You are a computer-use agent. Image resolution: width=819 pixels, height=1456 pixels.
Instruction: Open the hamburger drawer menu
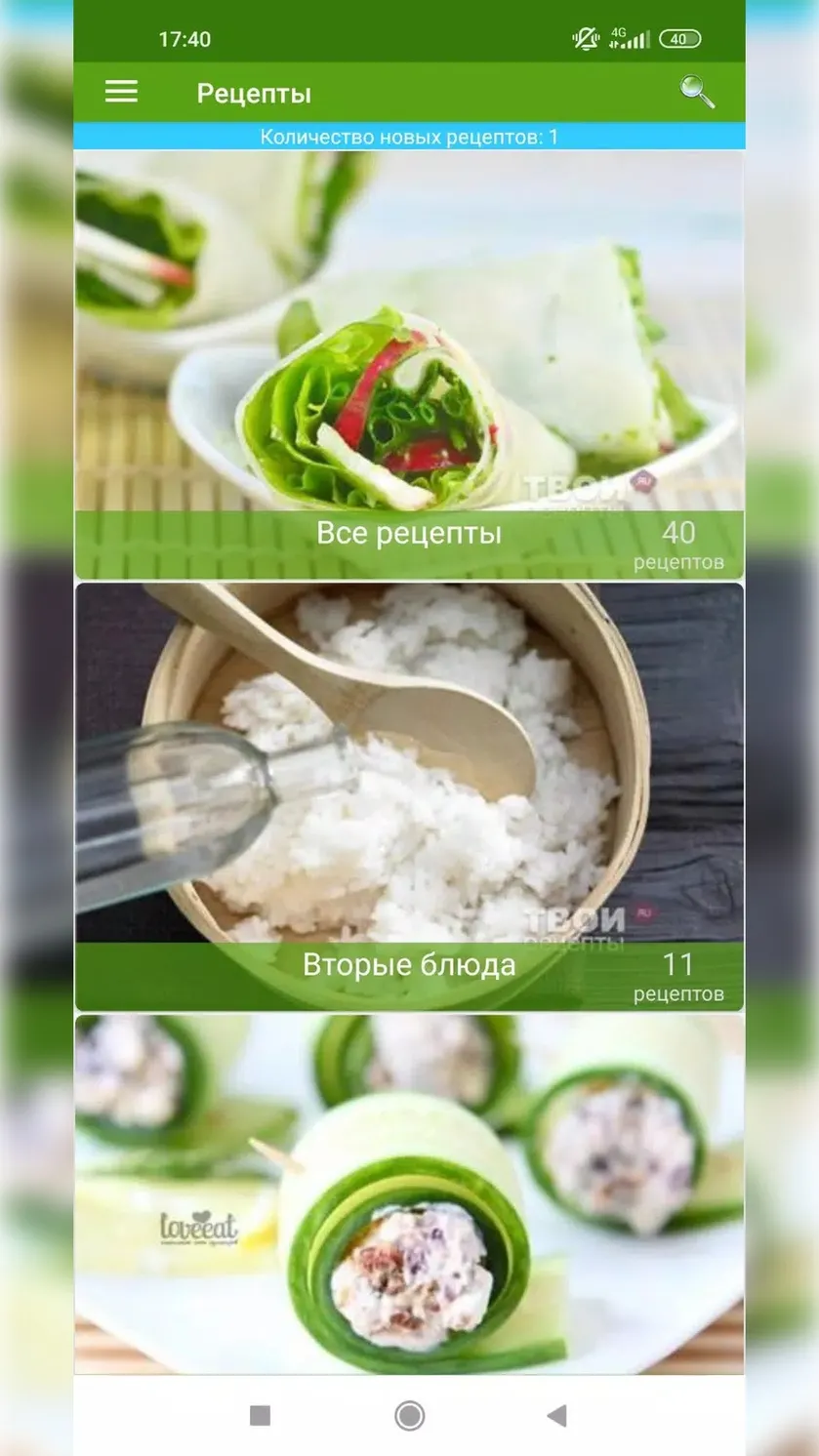tap(121, 93)
